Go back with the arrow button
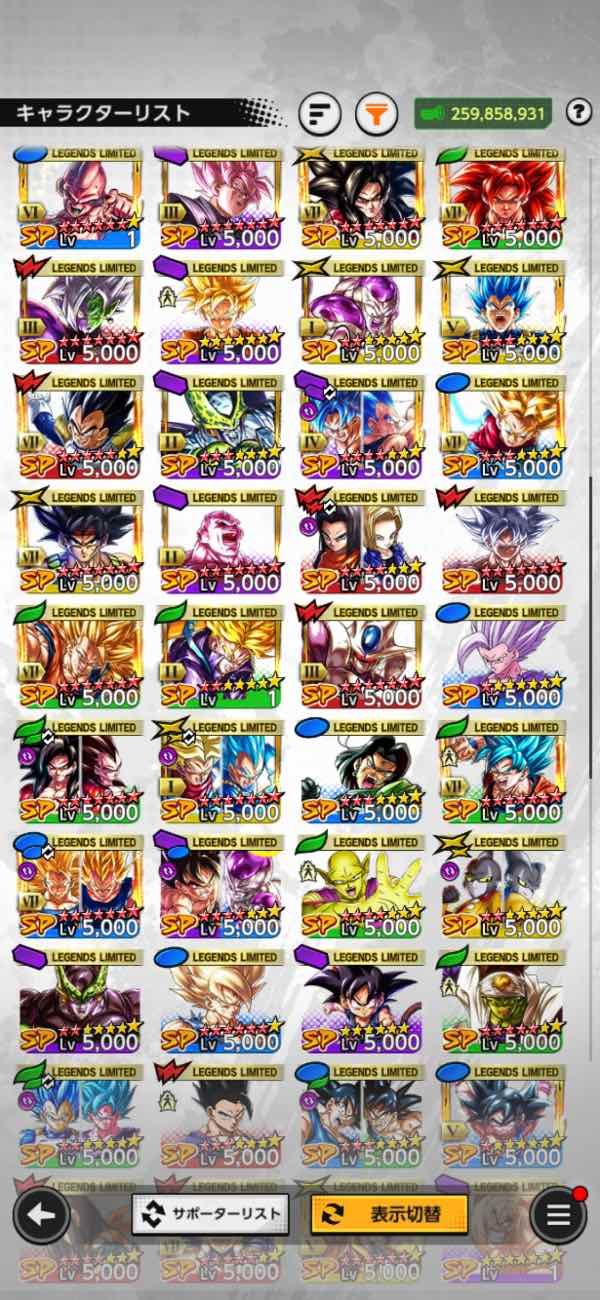 (x=41, y=1214)
